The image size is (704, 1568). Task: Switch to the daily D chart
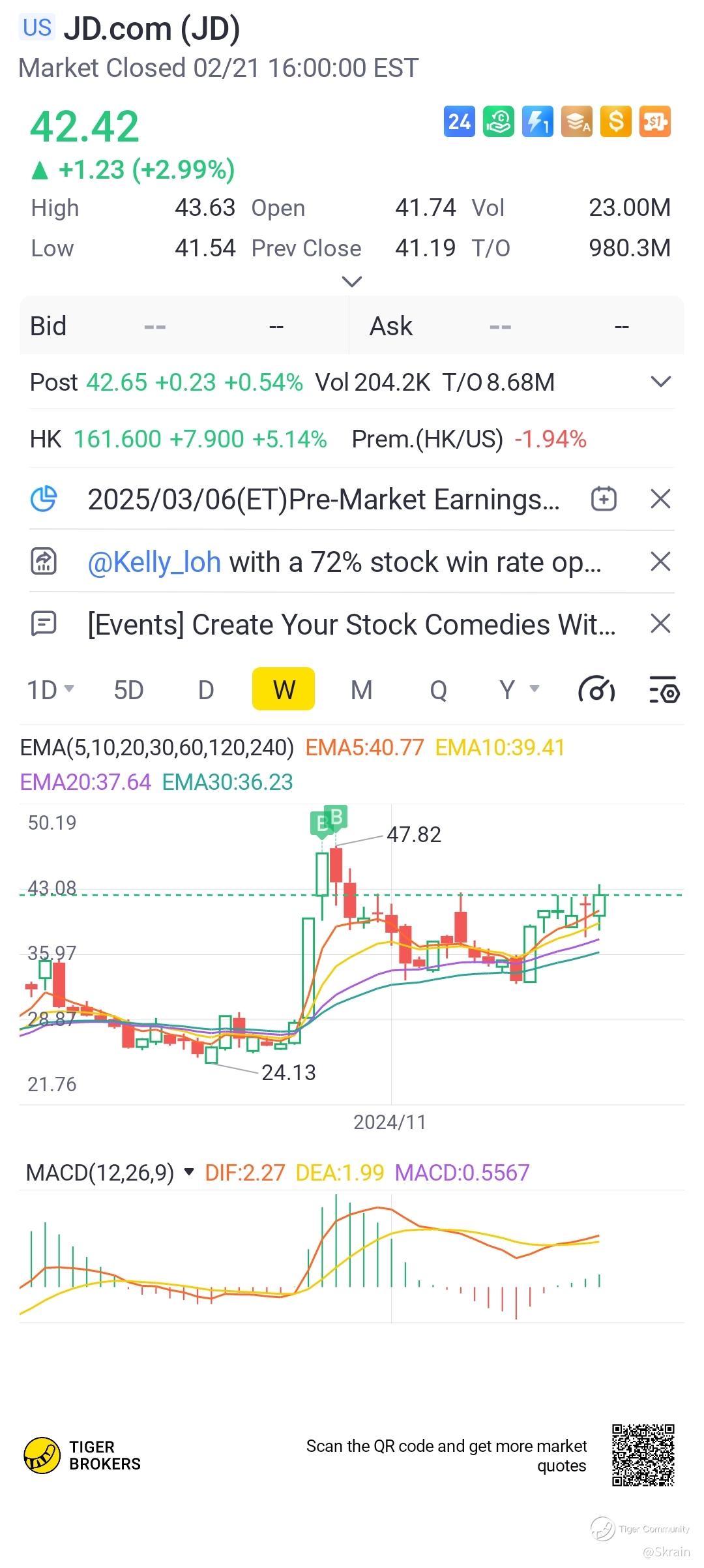pyautogui.click(x=206, y=689)
